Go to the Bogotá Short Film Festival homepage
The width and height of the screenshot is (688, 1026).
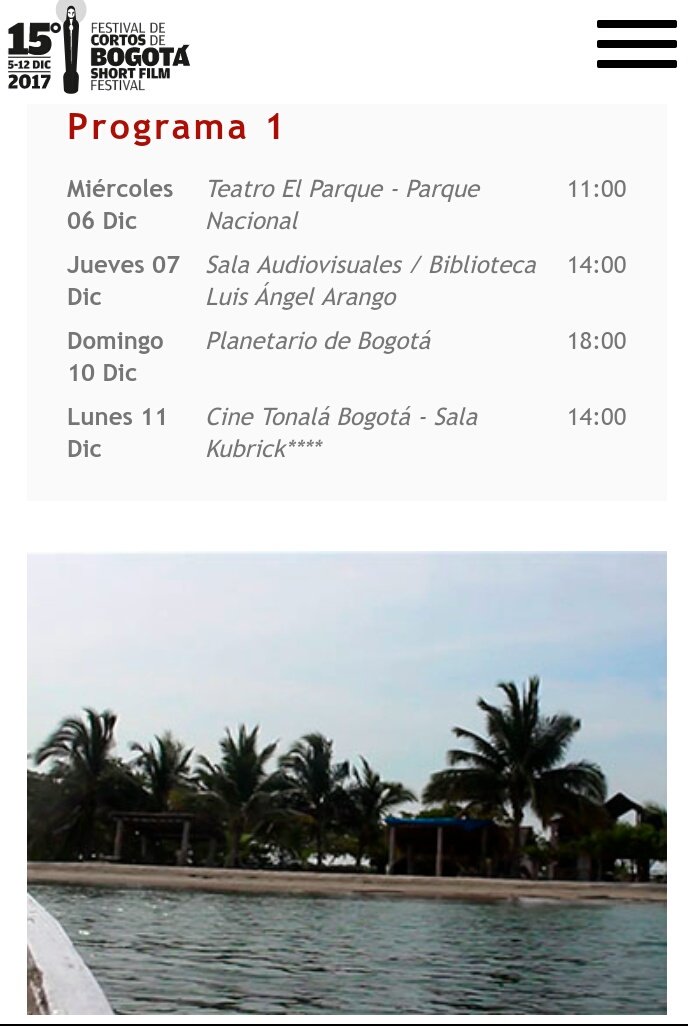98,52
